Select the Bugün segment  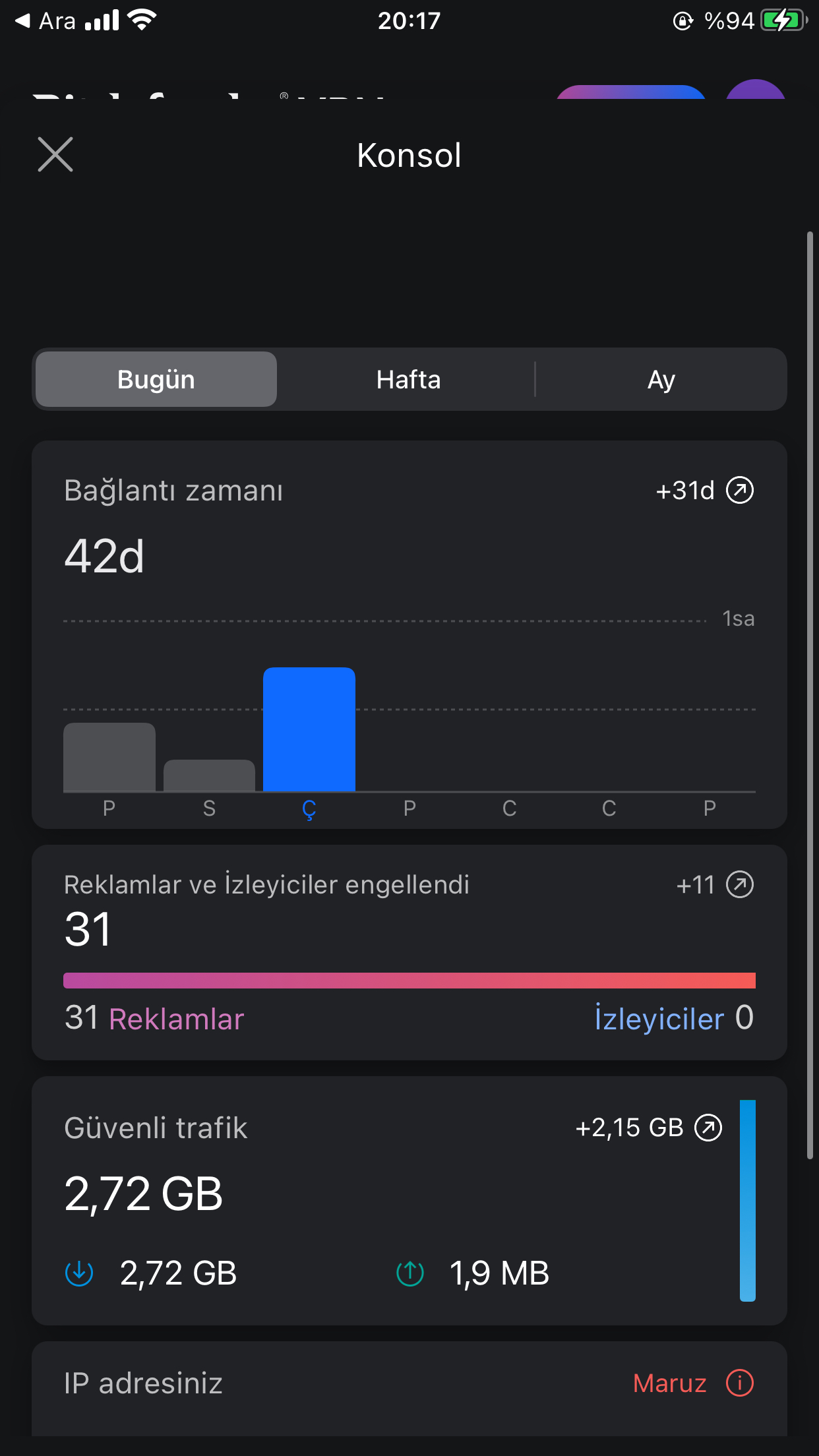click(x=156, y=379)
